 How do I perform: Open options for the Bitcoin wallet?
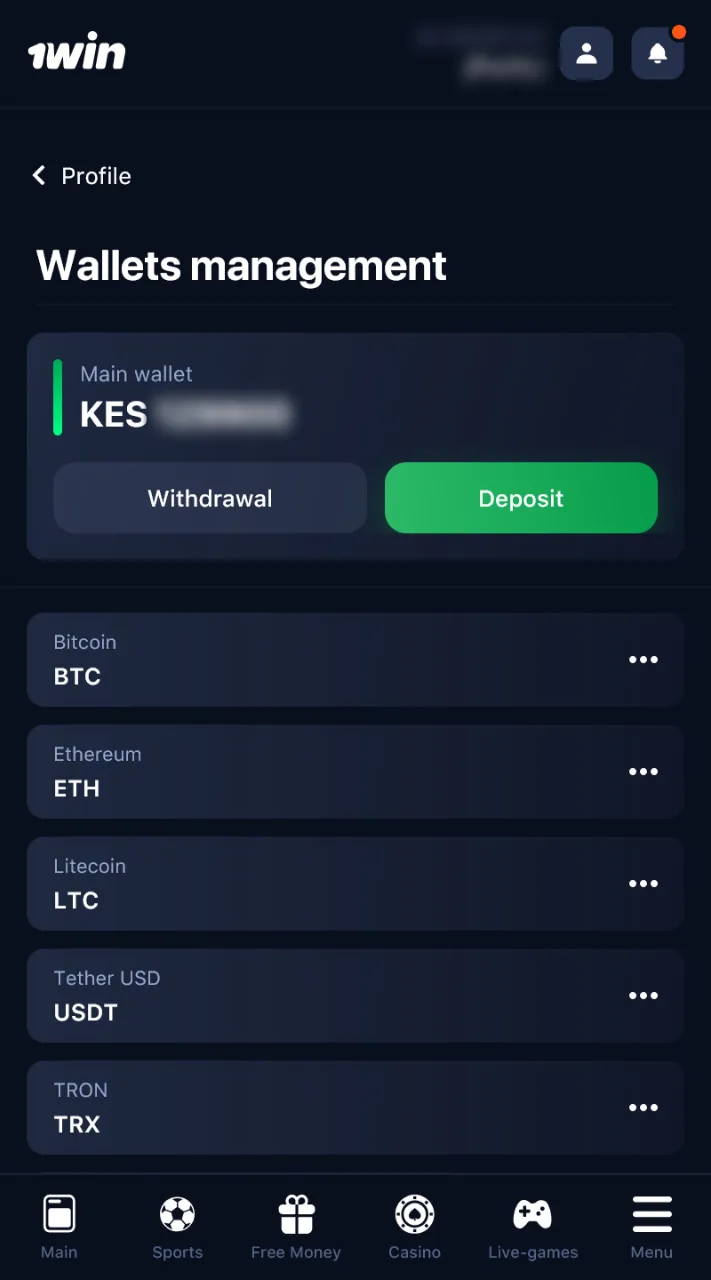click(x=643, y=660)
